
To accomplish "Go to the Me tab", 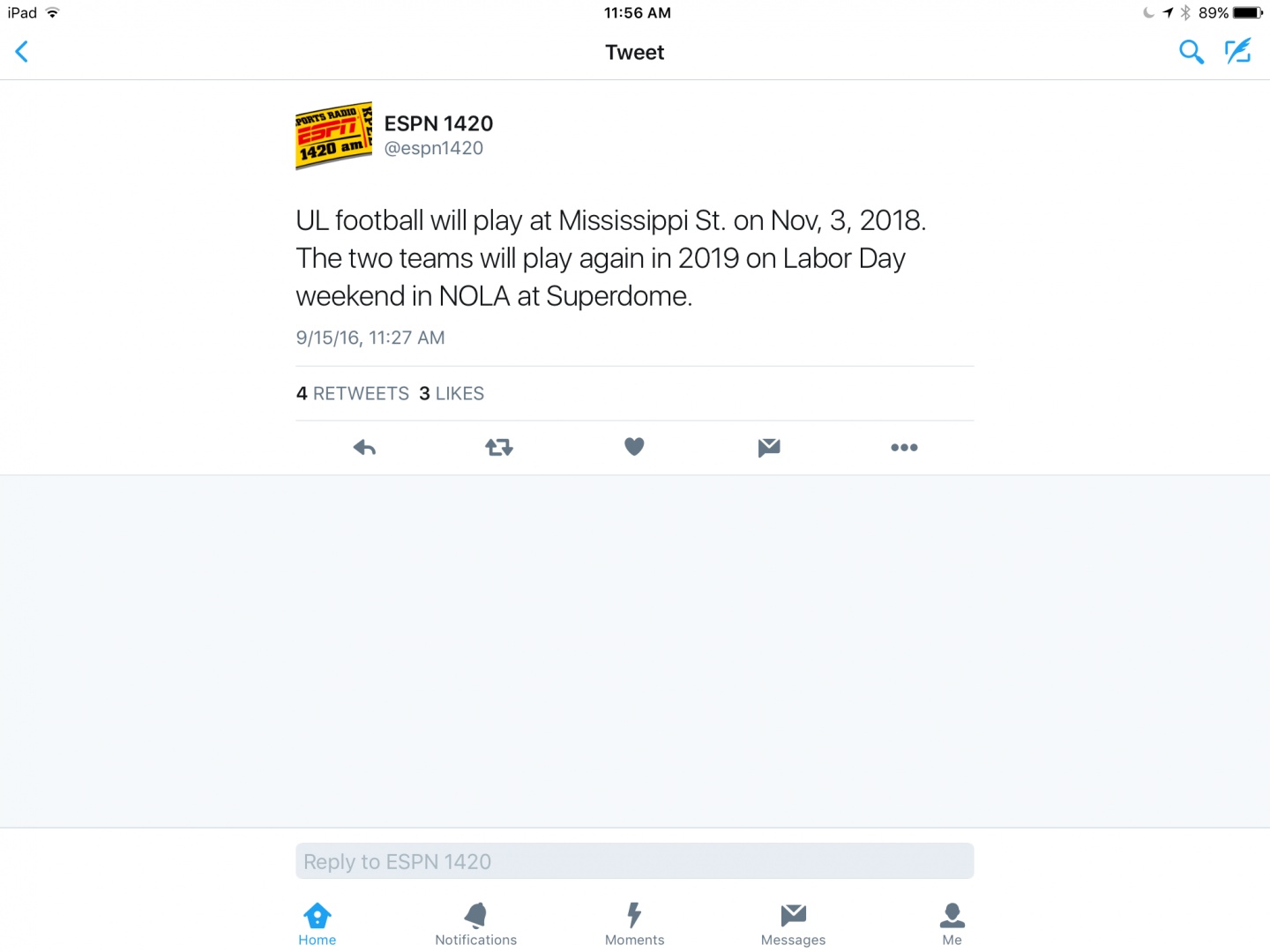I will (x=952, y=924).
